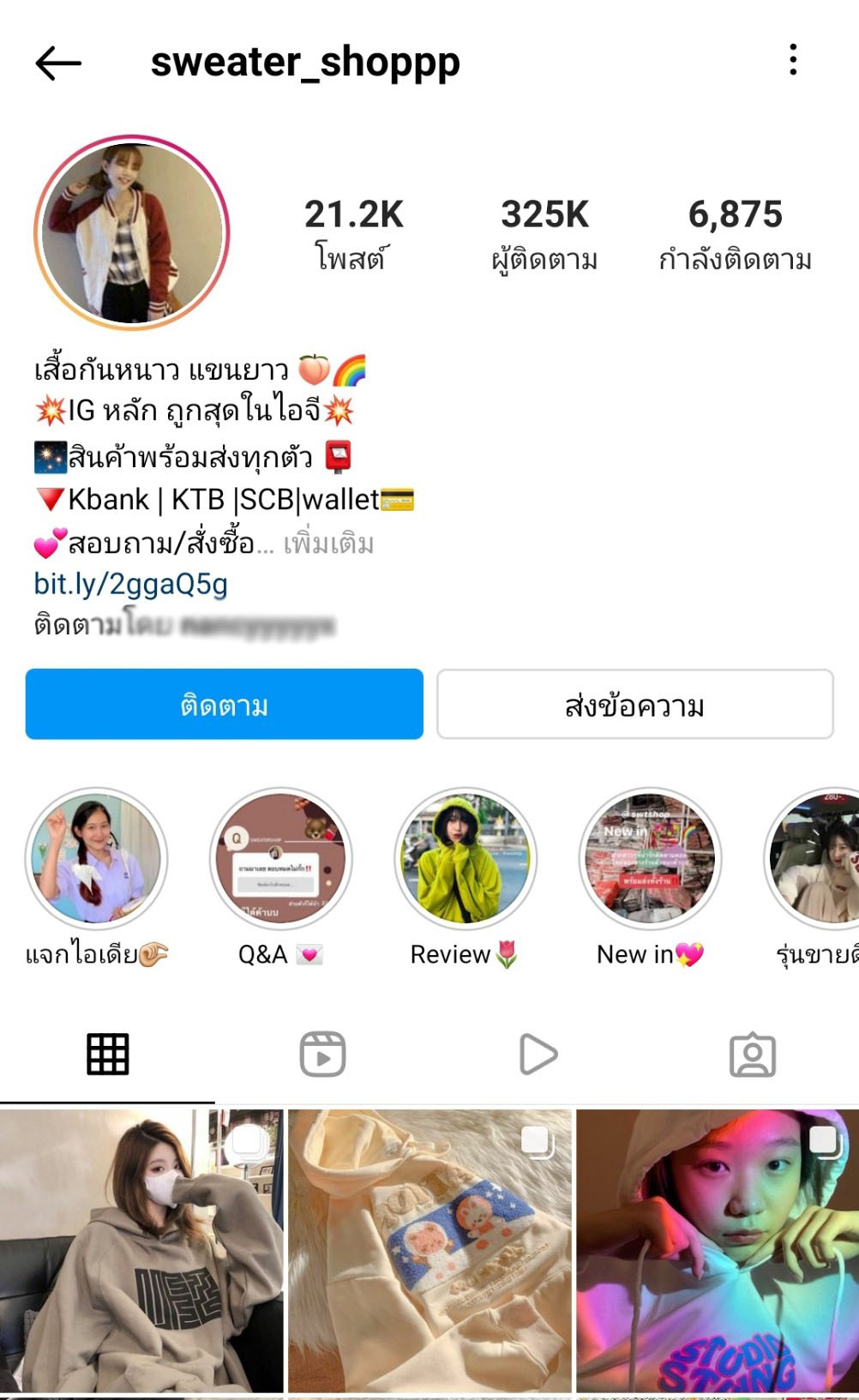The height and width of the screenshot is (1400, 859).
Task: Open the colorful-lit hoodie post
Action: (718, 1252)
